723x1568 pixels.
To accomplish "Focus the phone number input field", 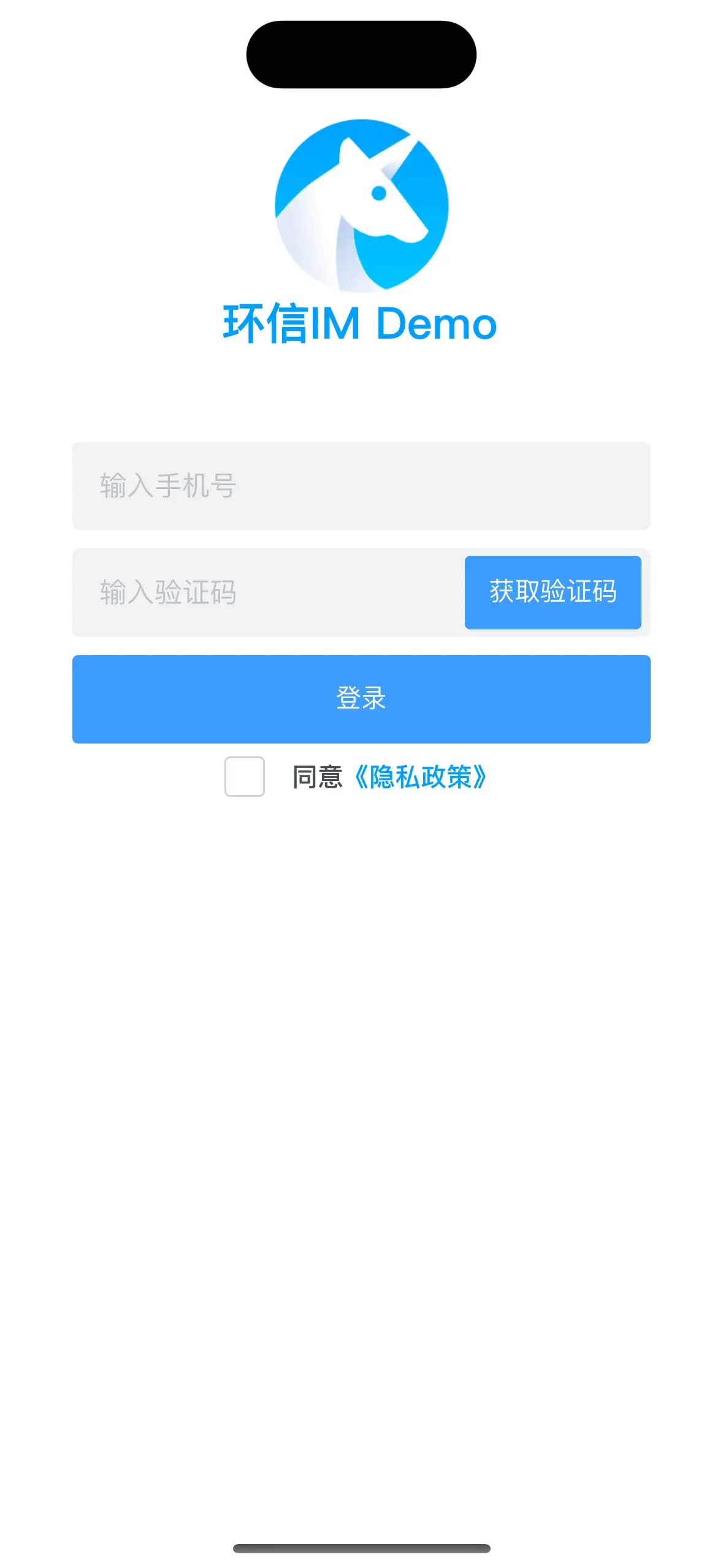I will click(x=361, y=485).
